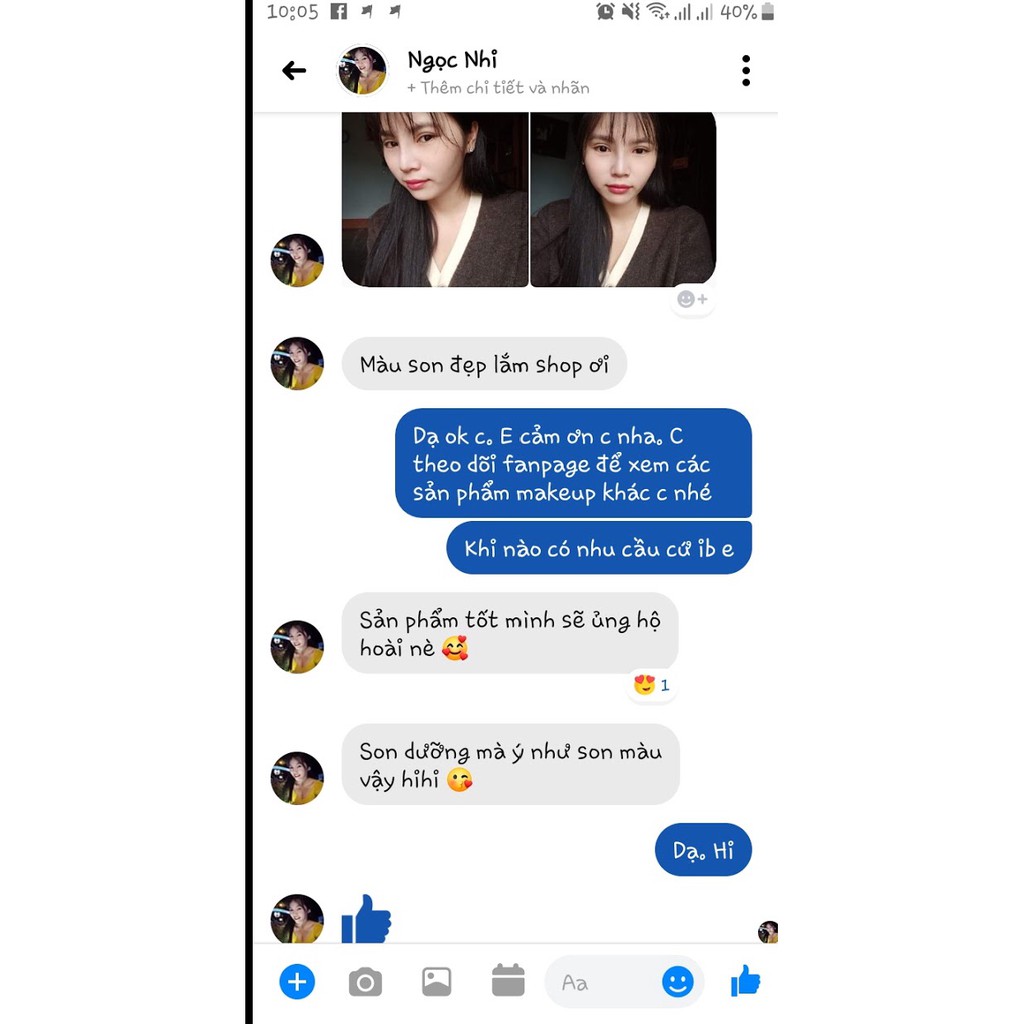This screenshot has height=1024, width=1024.
Task: Open the emoji smiley picker
Action: [678, 982]
